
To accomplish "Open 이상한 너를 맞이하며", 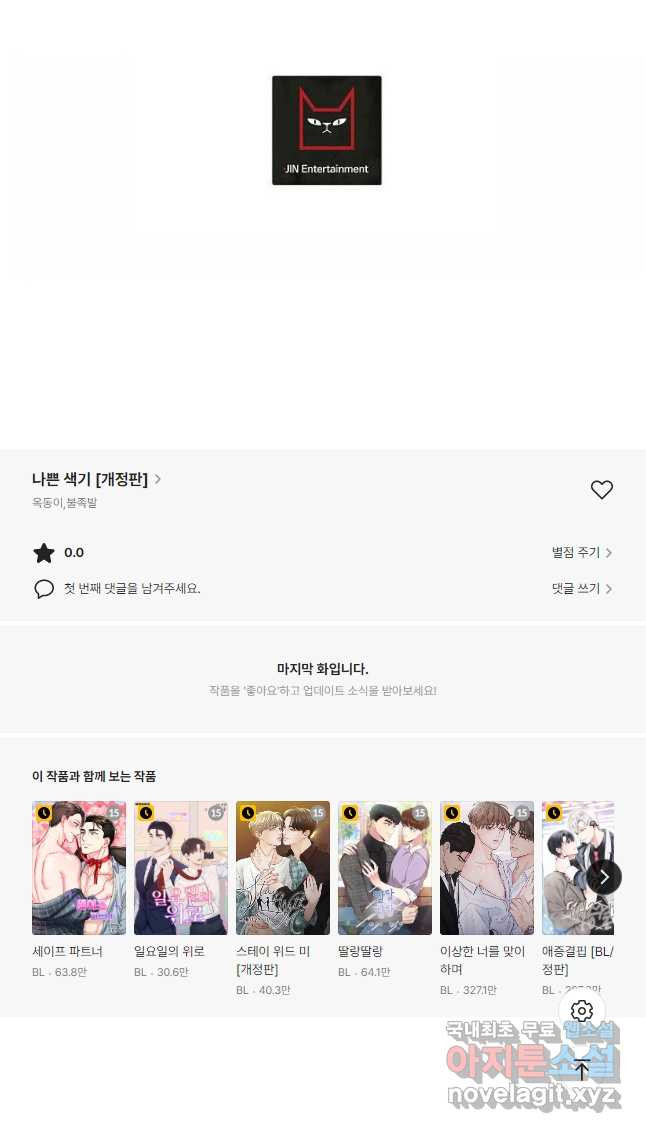I will 487,868.
